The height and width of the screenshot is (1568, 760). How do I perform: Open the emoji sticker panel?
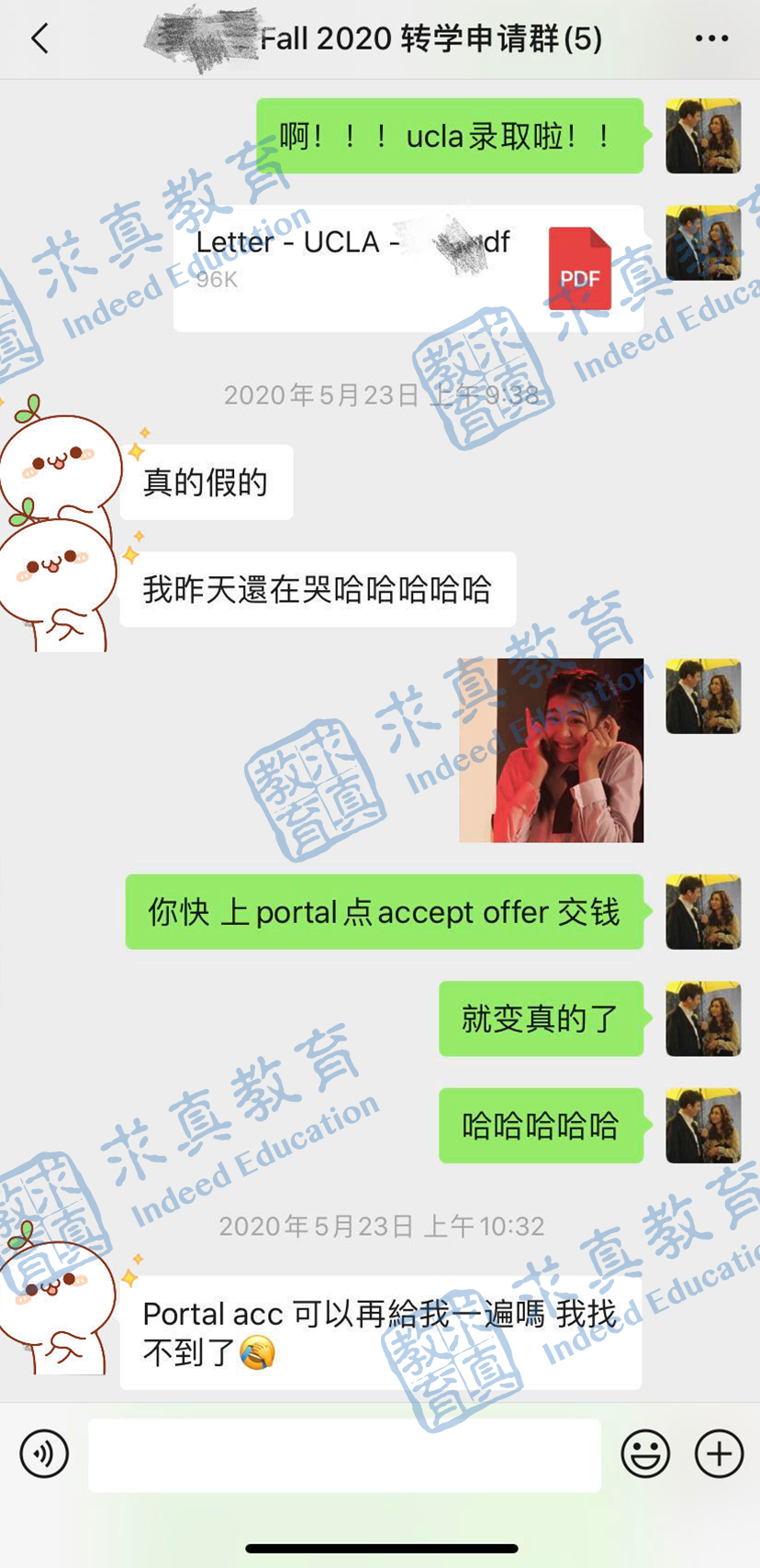click(645, 1453)
